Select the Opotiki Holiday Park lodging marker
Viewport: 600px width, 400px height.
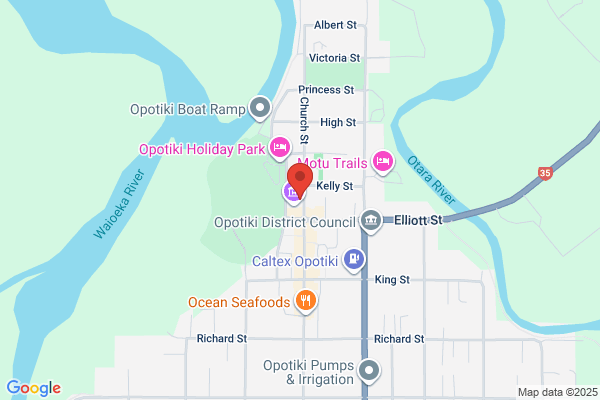[x=280, y=149]
